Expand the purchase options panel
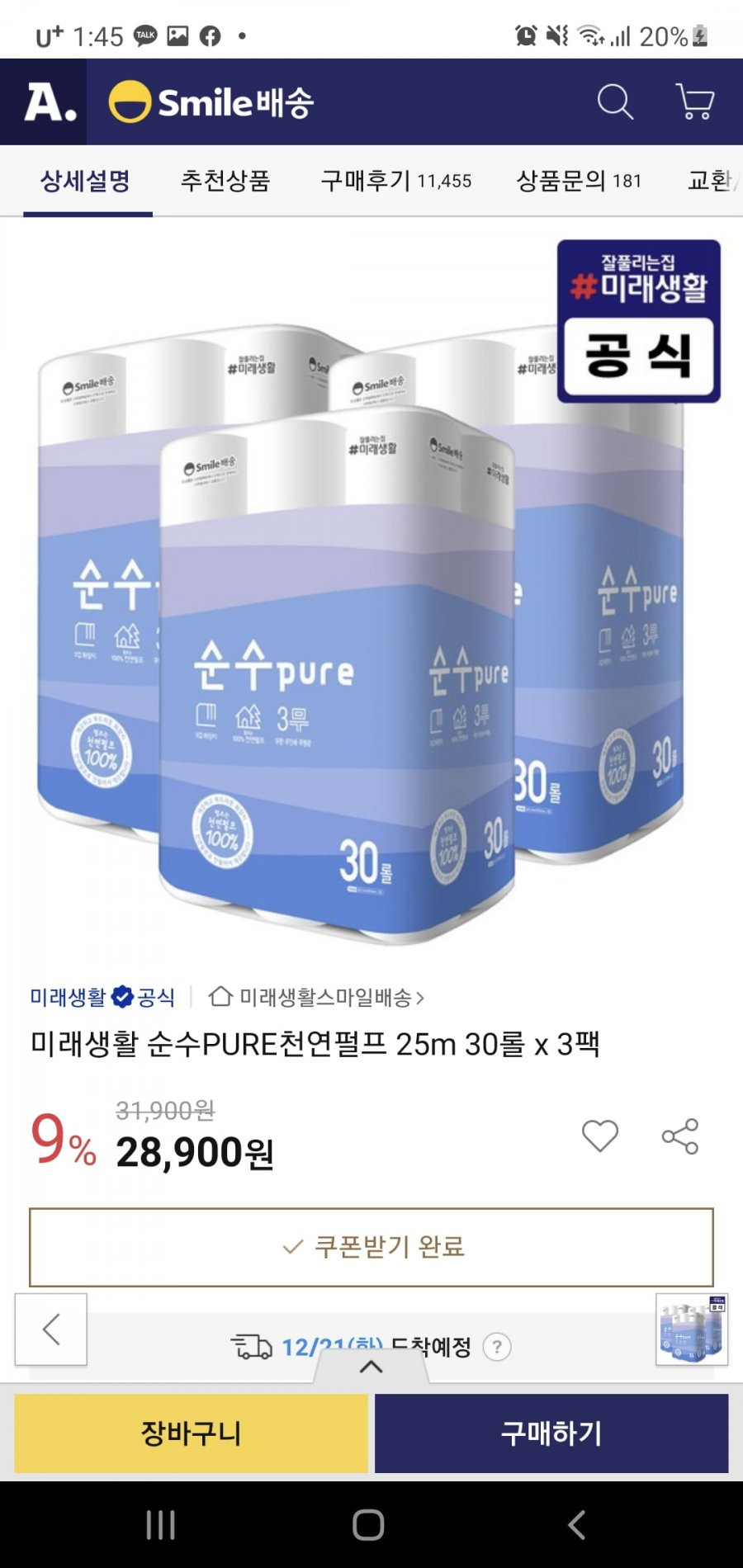The image size is (743, 1568). pos(371,1367)
